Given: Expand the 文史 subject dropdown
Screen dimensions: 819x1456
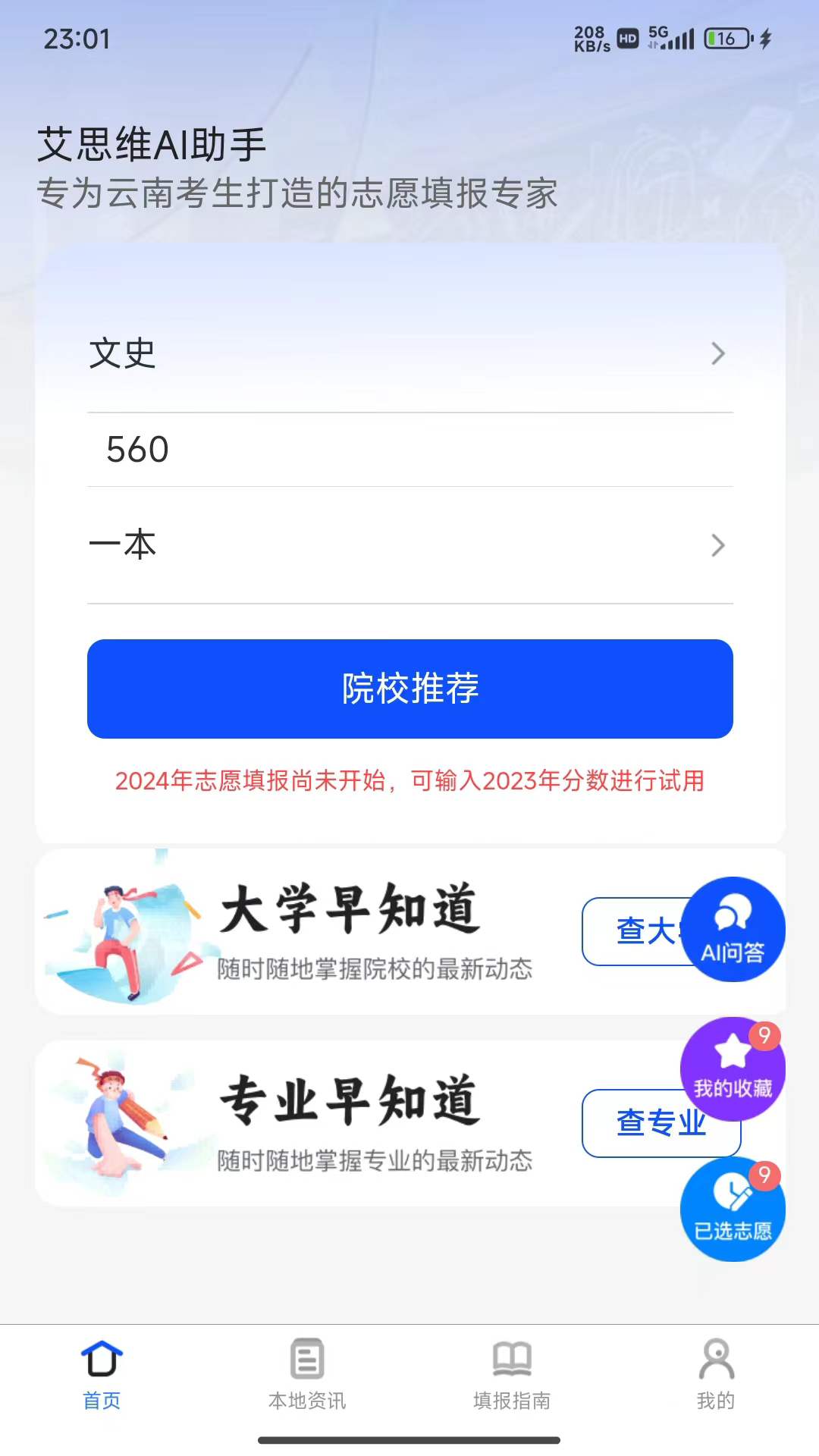Looking at the screenshot, I should click(409, 353).
